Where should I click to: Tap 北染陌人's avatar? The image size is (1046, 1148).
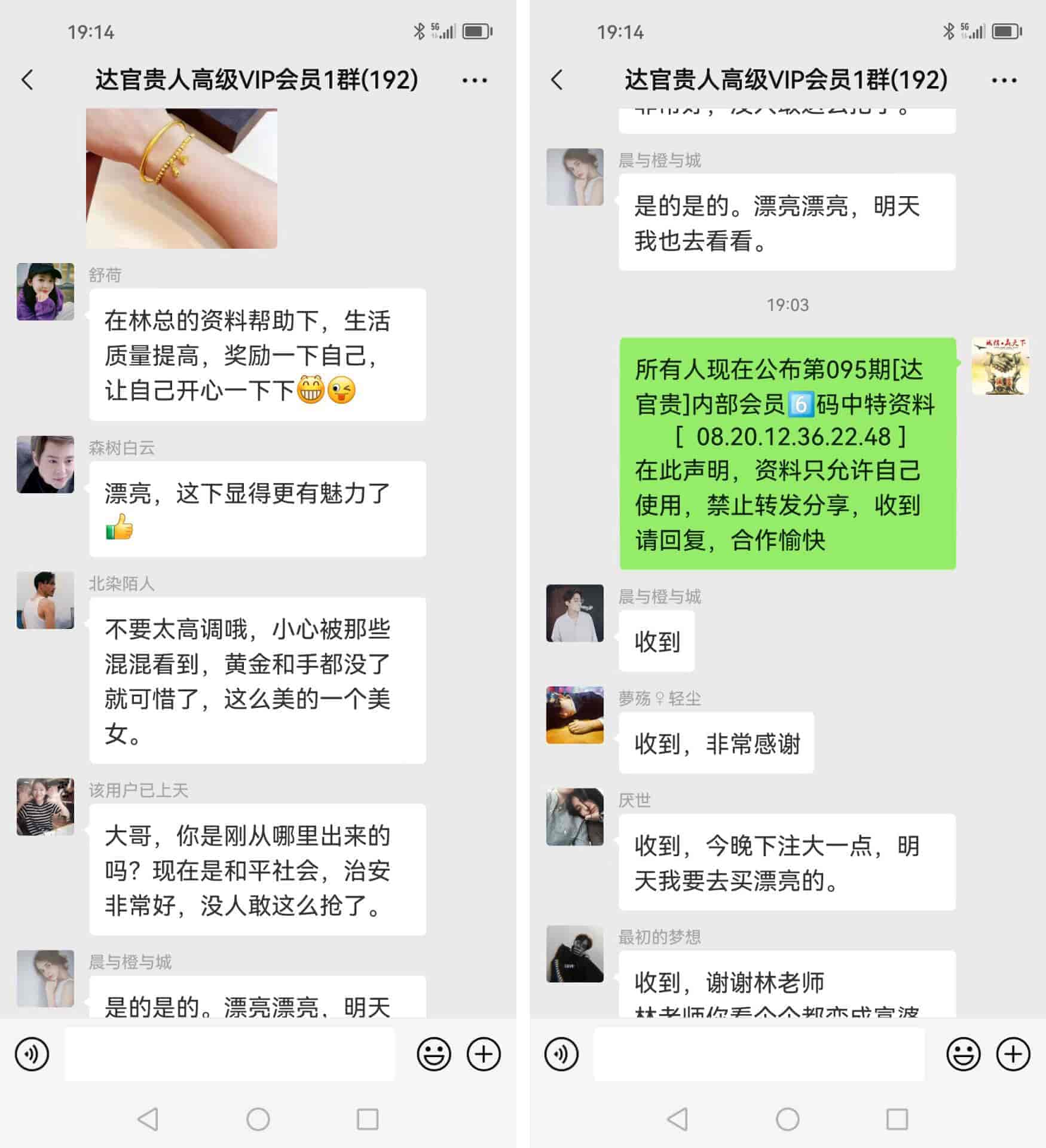pyautogui.click(x=45, y=600)
